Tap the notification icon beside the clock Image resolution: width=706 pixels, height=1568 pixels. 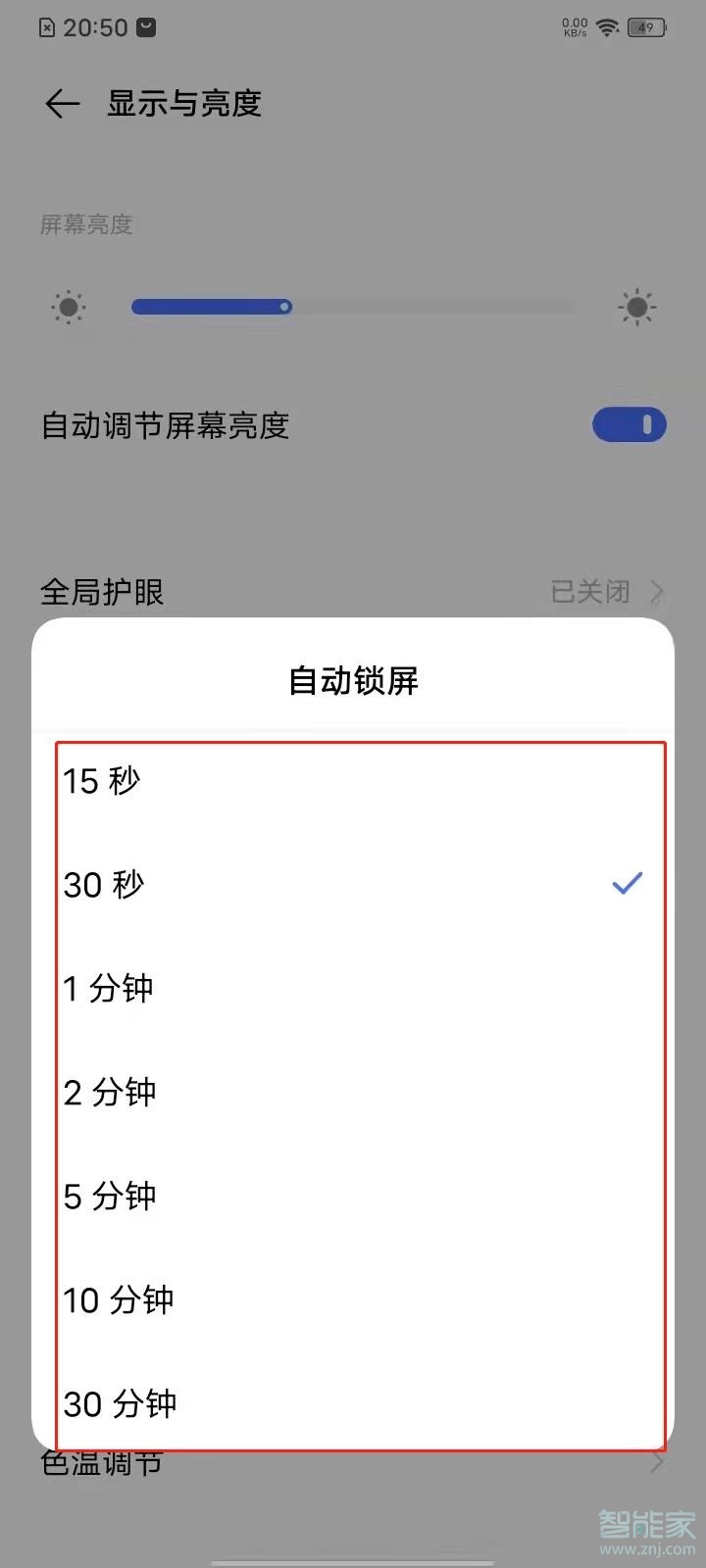(147, 26)
